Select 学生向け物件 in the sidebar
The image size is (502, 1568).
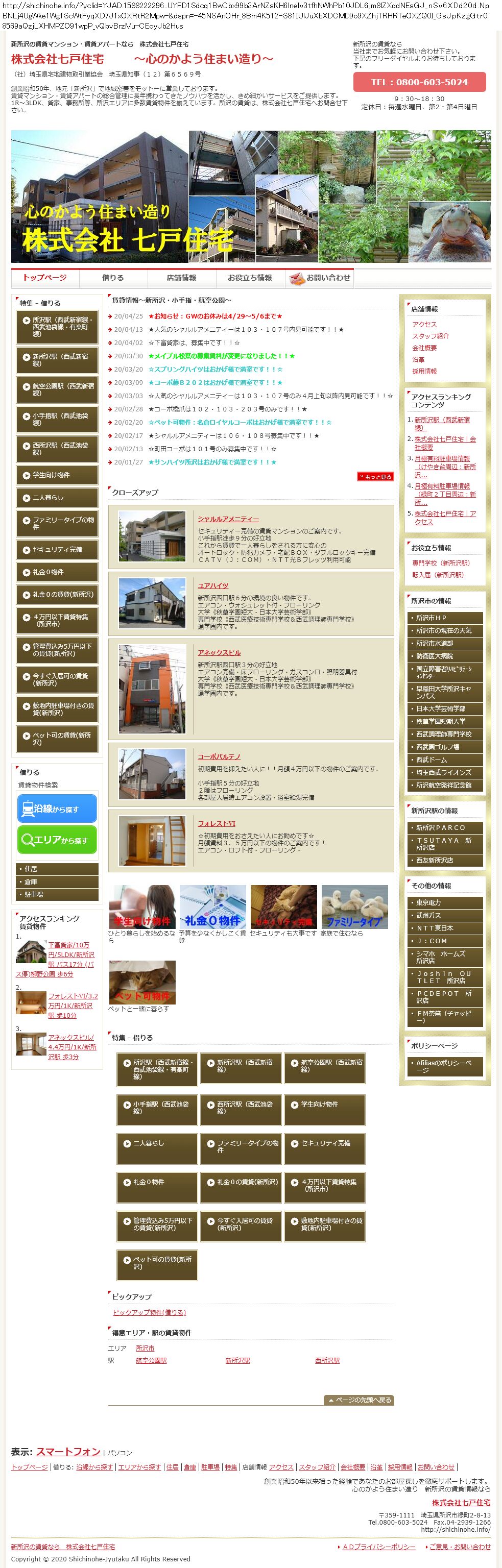tap(57, 475)
